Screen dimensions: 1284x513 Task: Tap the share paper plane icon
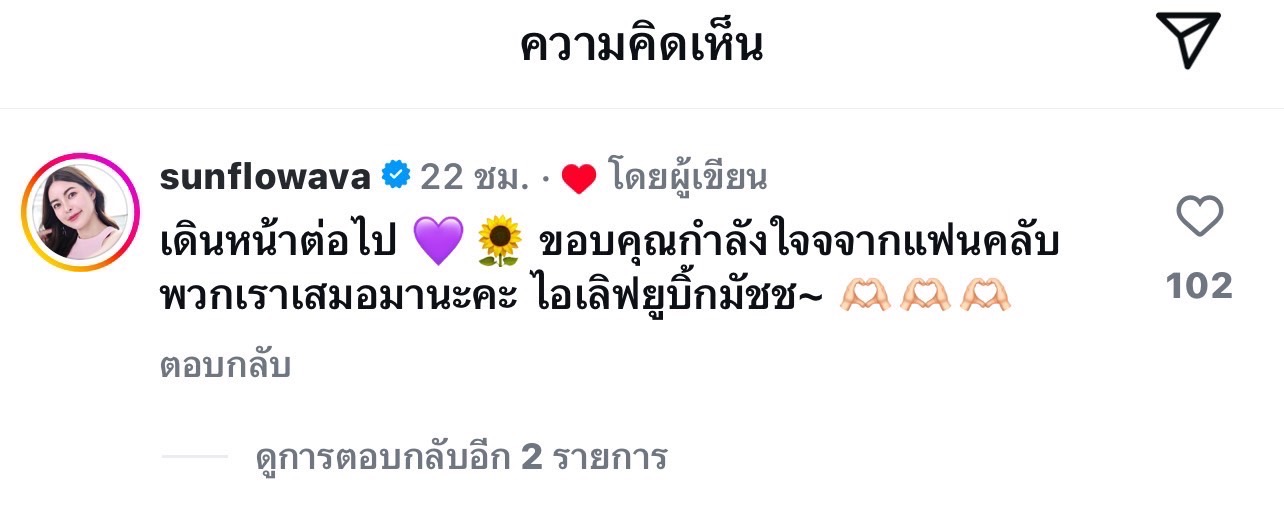coord(1187,40)
